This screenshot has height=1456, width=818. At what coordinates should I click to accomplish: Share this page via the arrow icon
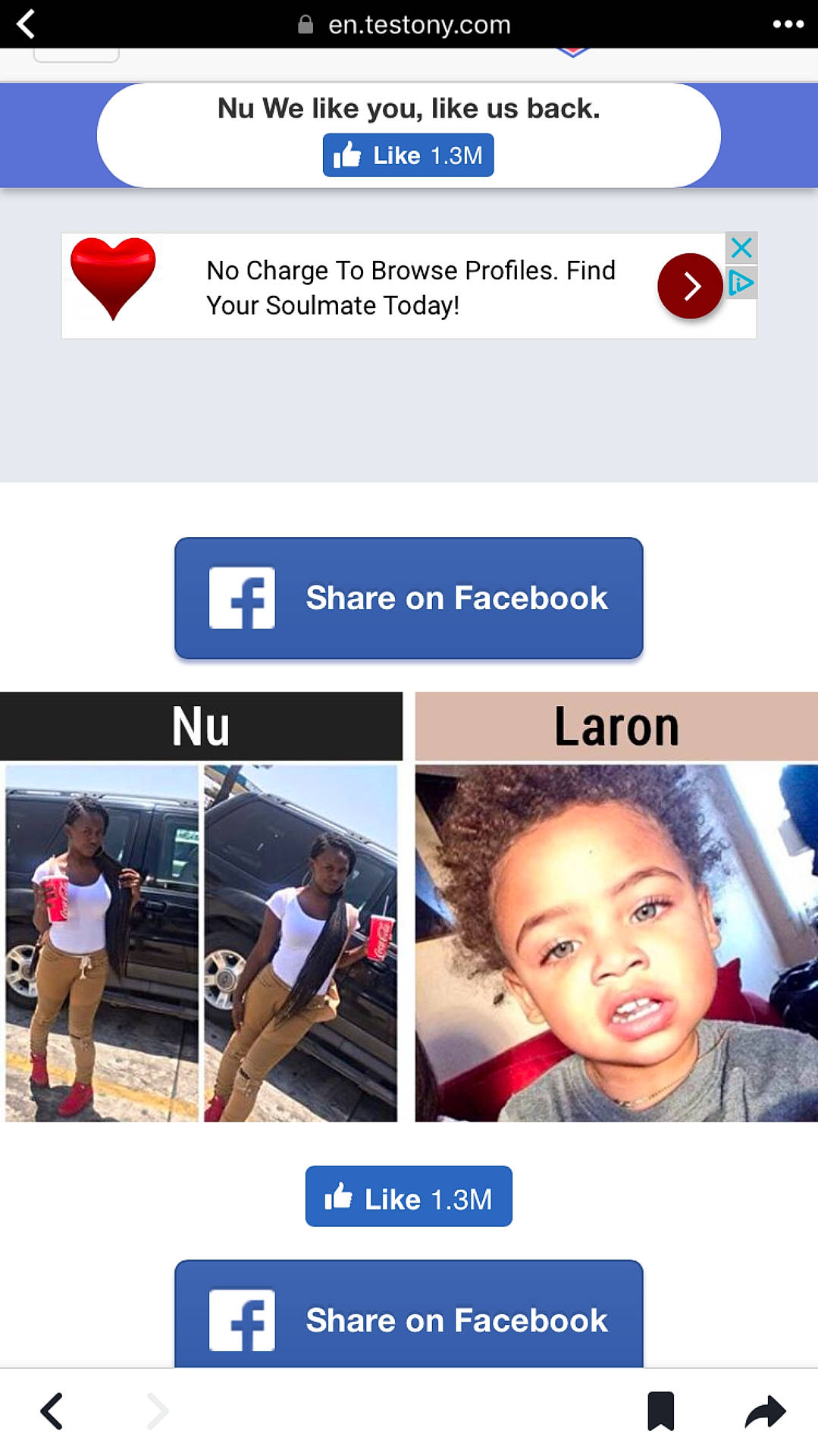click(x=765, y=1411)
